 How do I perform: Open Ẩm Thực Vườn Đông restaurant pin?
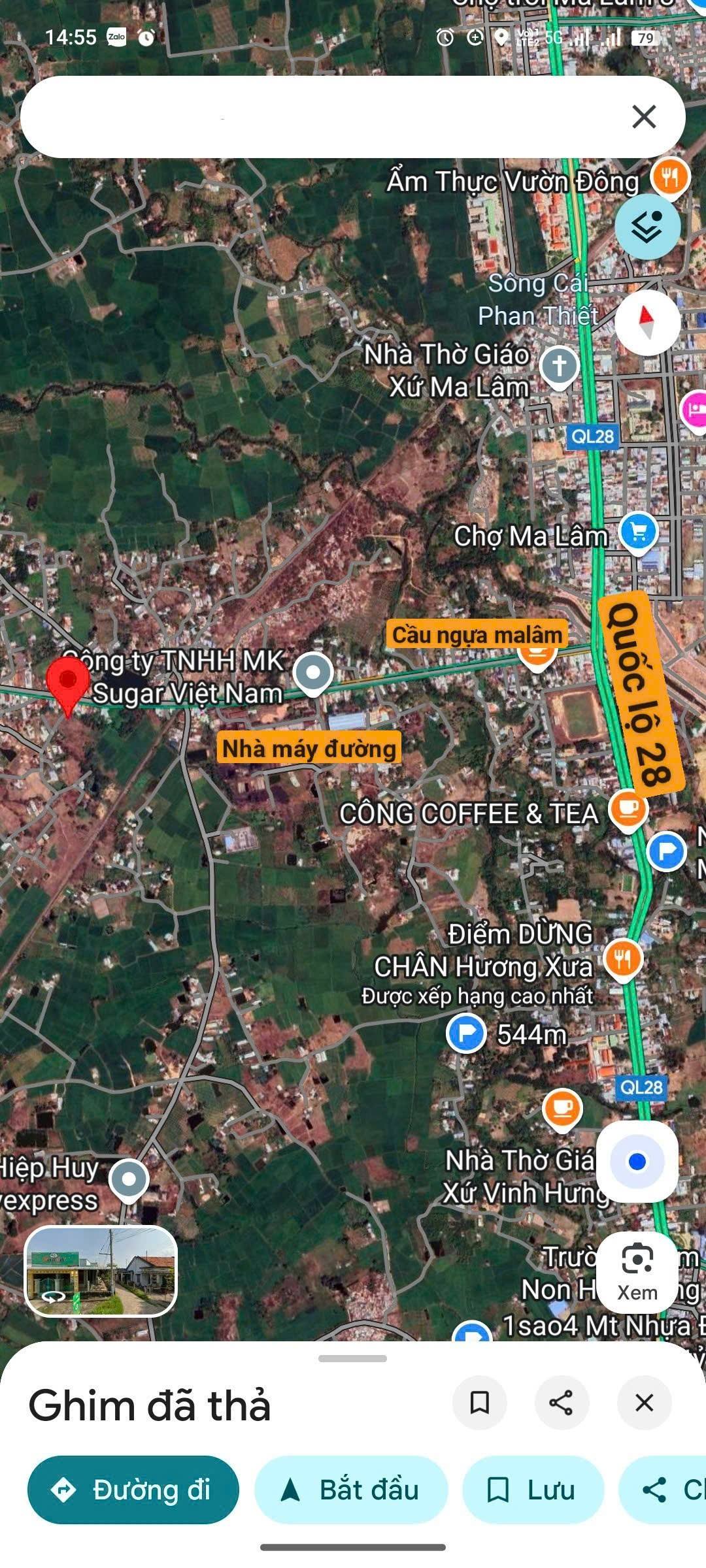pyautogui.click(x=670, y=176)
